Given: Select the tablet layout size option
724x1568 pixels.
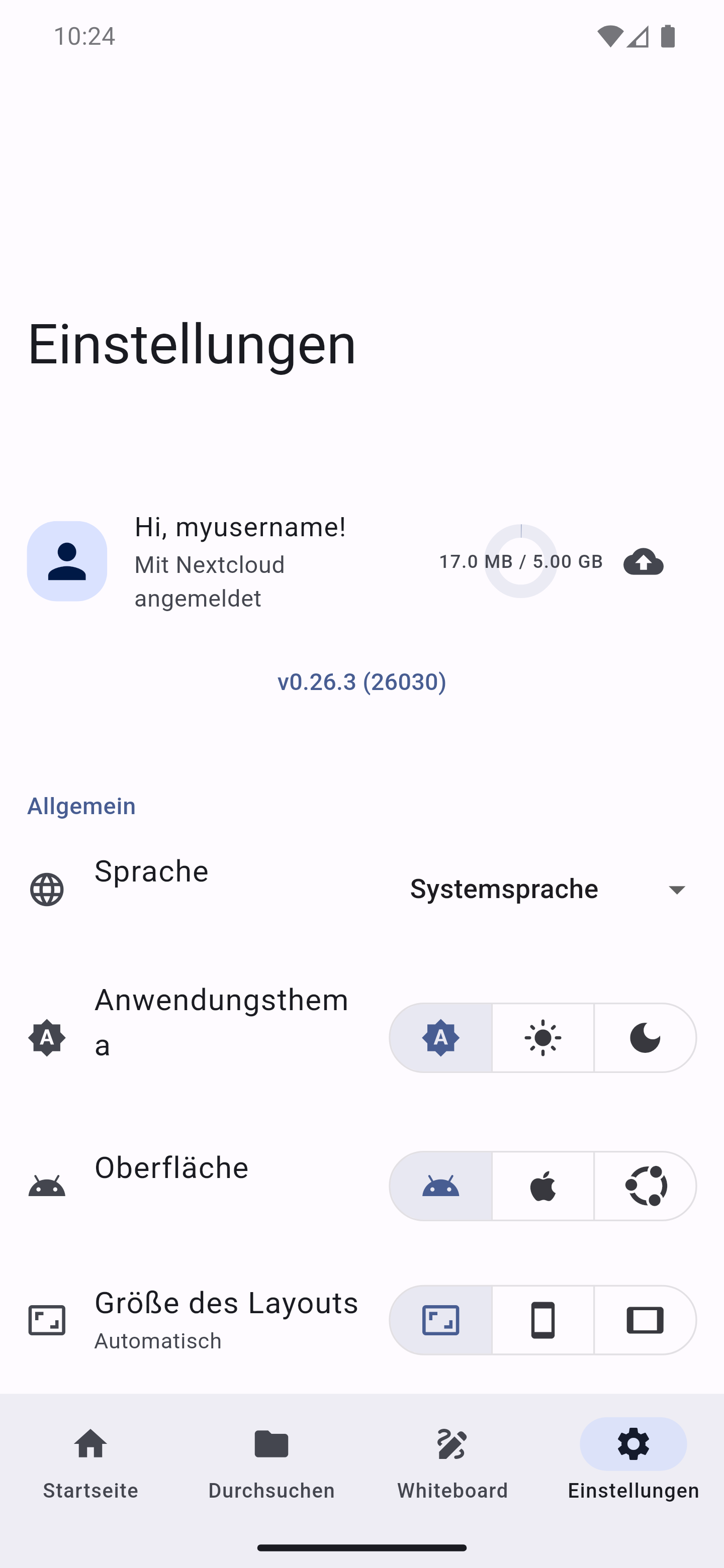Looking at the screenshot, I should 645,1320.
